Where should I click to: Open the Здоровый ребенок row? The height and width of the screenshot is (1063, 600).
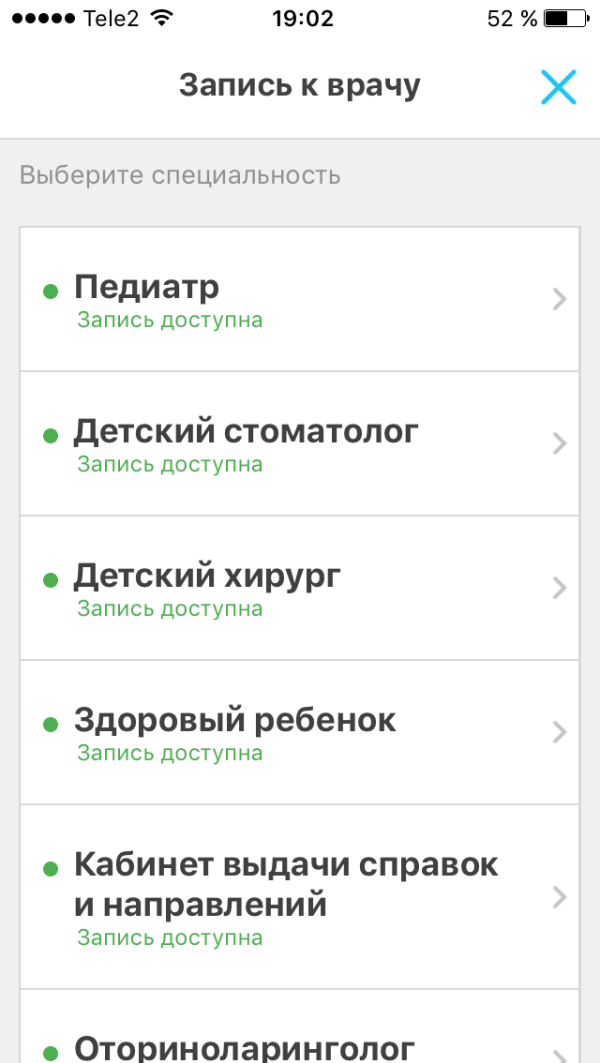[300, 731]
